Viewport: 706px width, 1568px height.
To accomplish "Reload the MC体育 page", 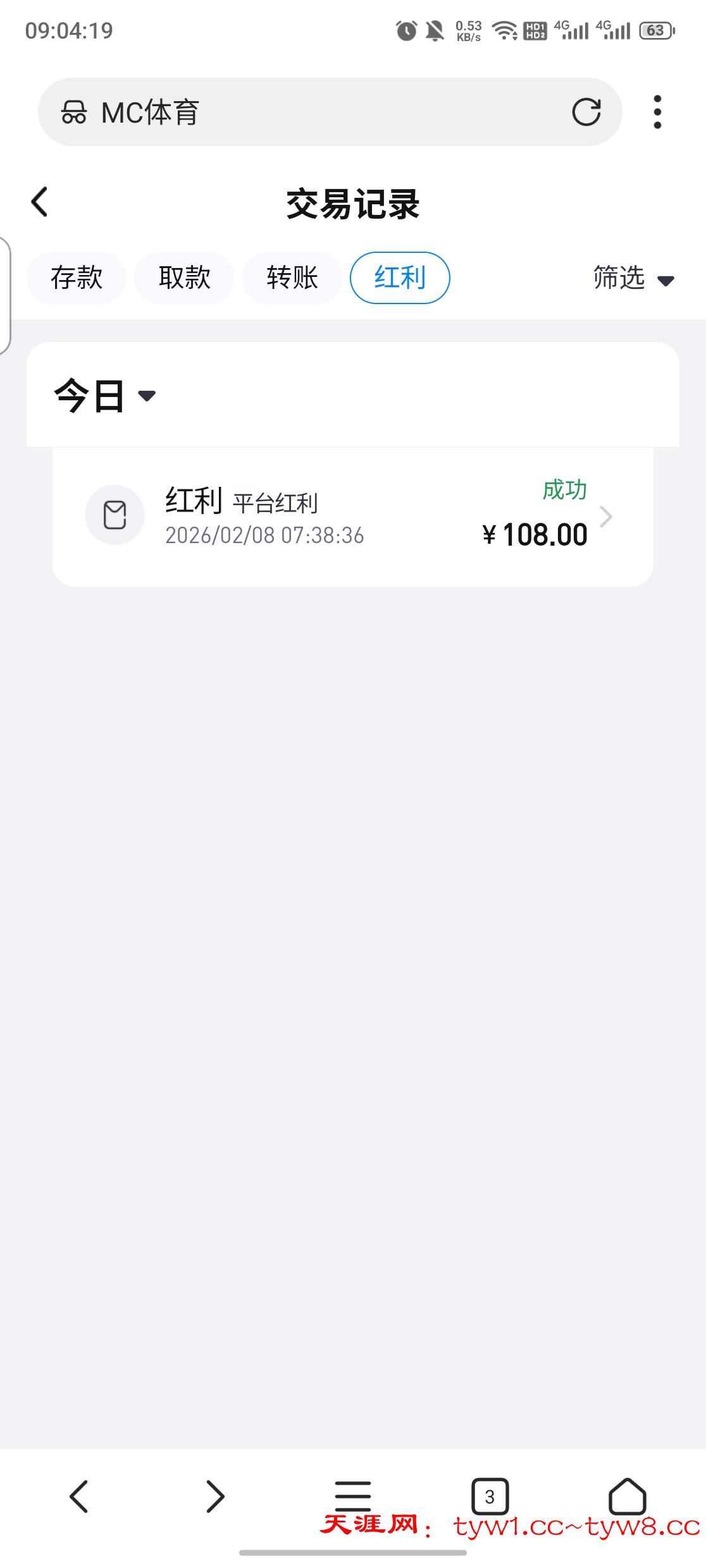I will click(x=586, y=113).
